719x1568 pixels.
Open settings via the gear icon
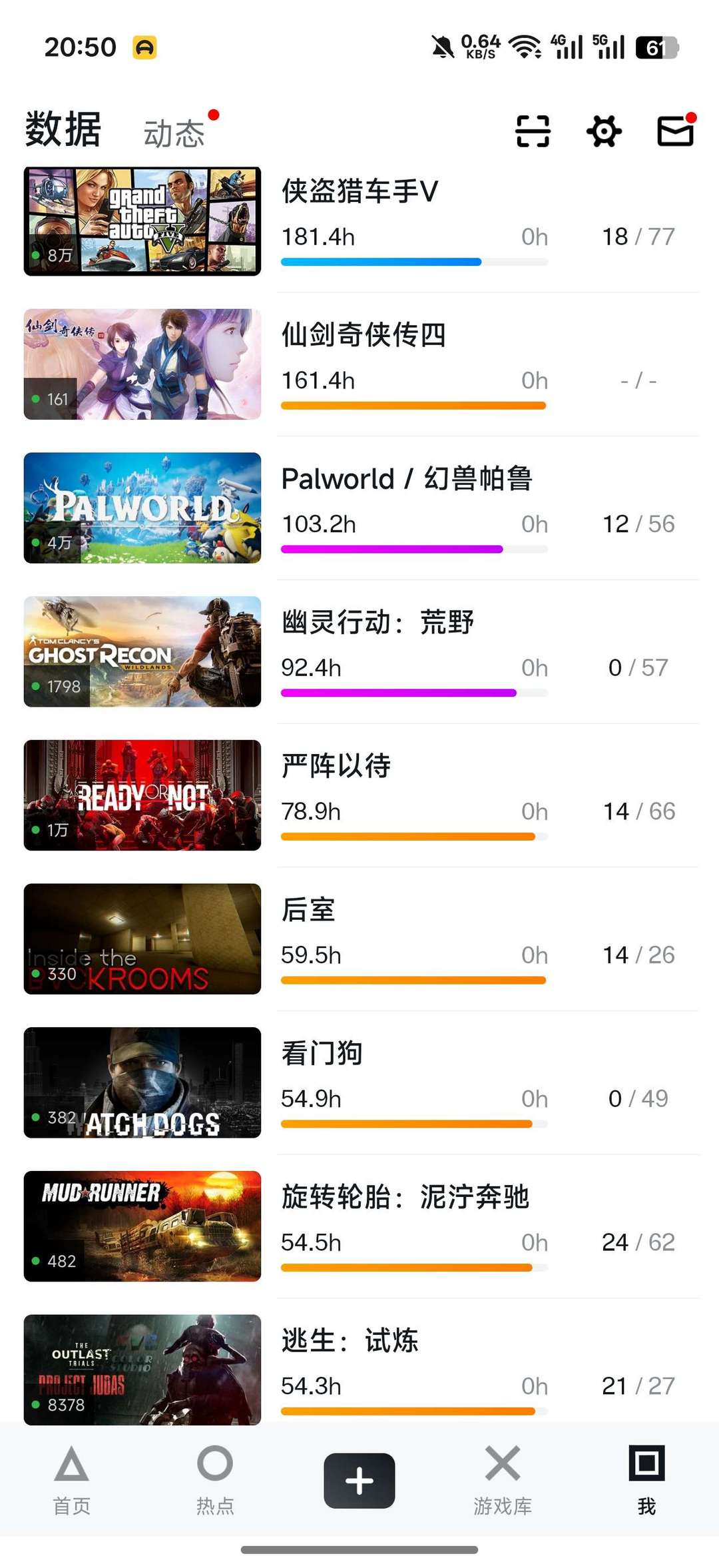604,131
